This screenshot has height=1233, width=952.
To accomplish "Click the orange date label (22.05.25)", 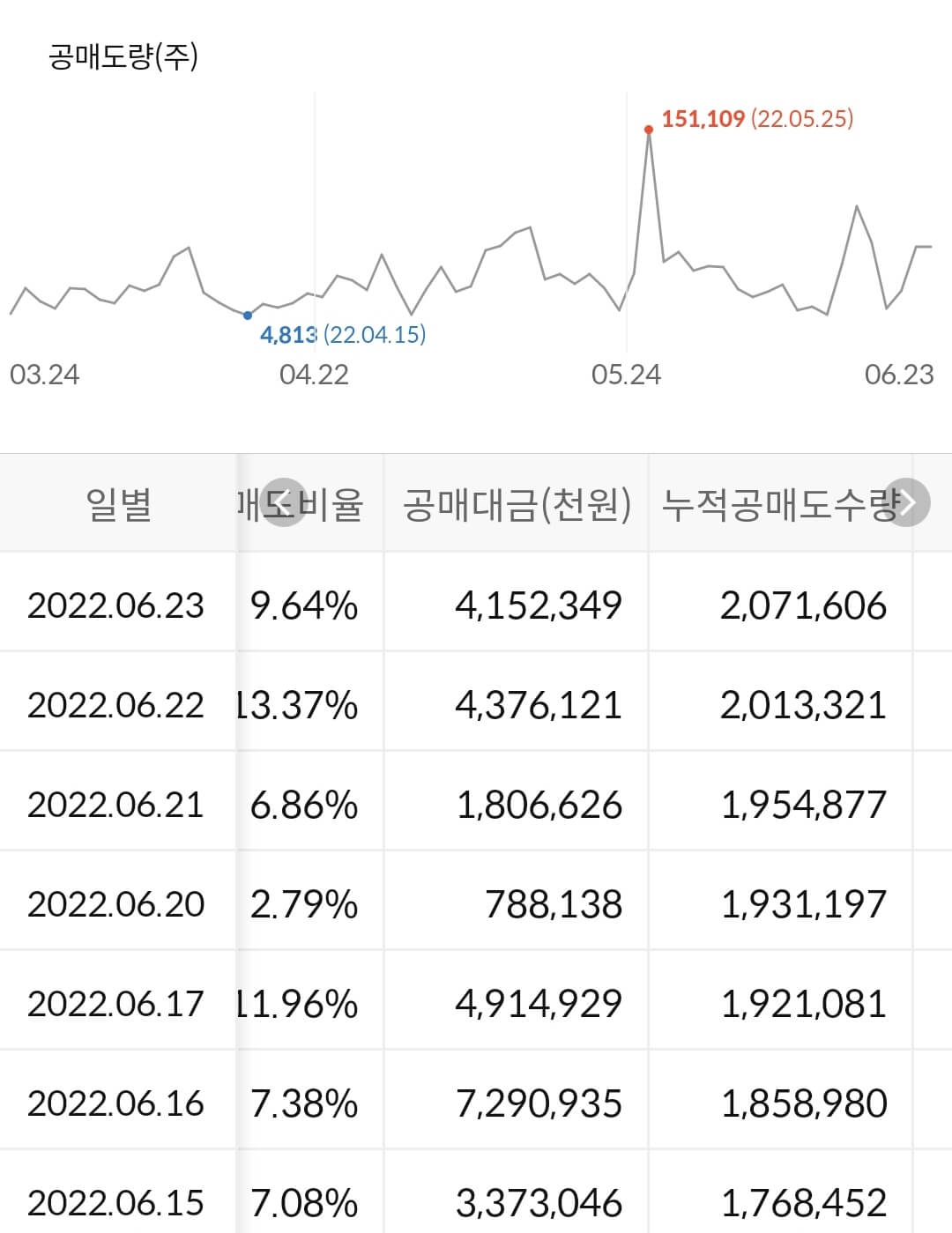I will pos(803,121).
